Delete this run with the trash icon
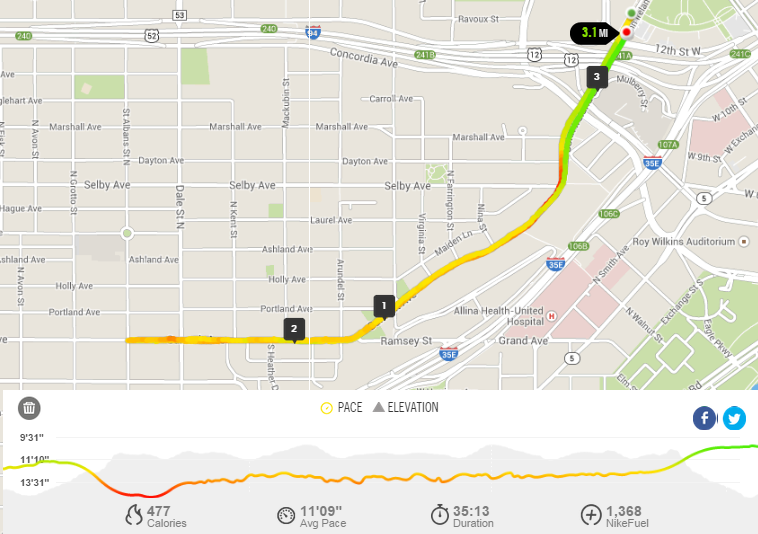Image resolution: width=758 pixels, height=534 pixels. [x=29, y=408]
